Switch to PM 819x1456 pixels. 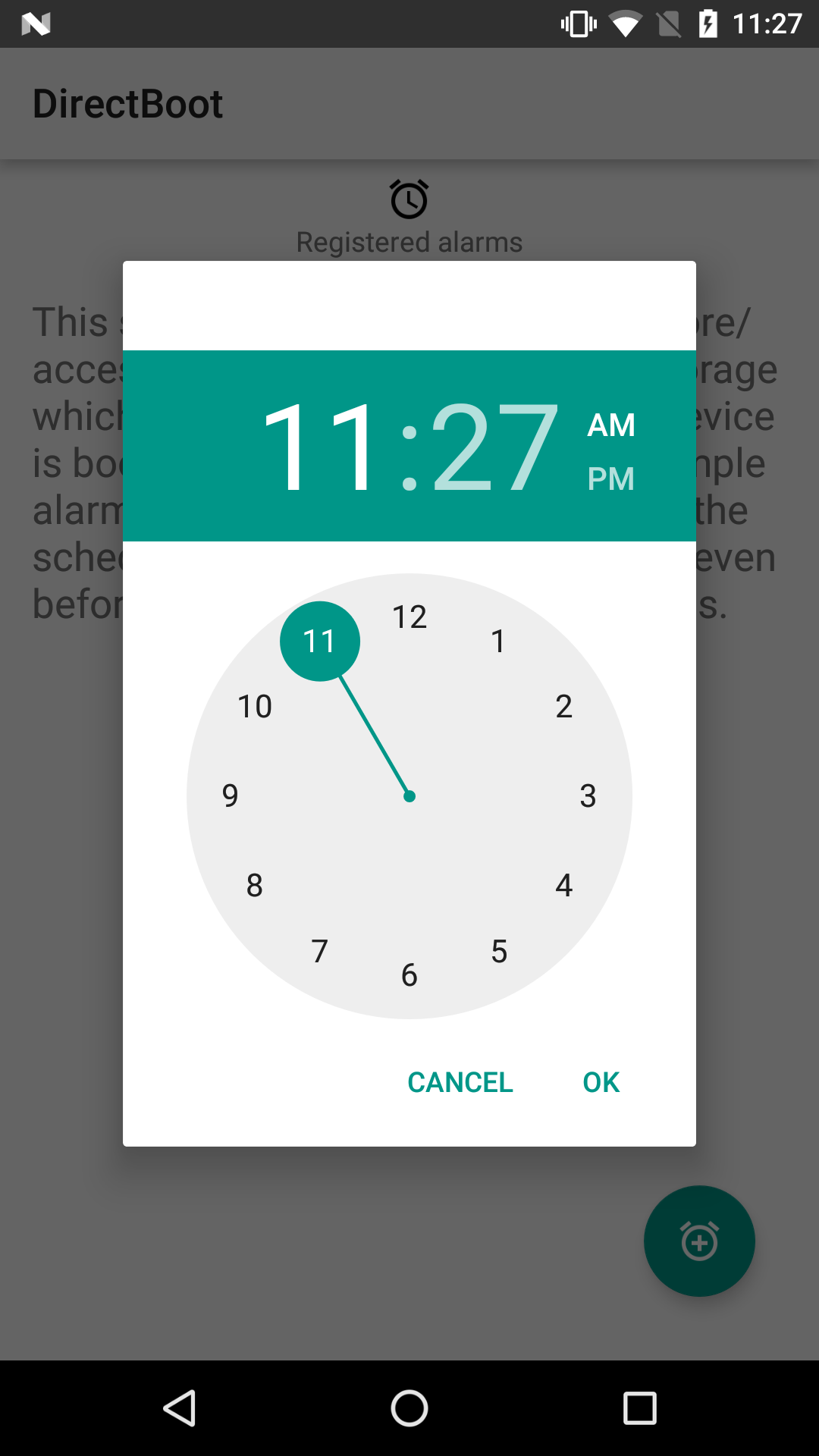click(610, 479)
